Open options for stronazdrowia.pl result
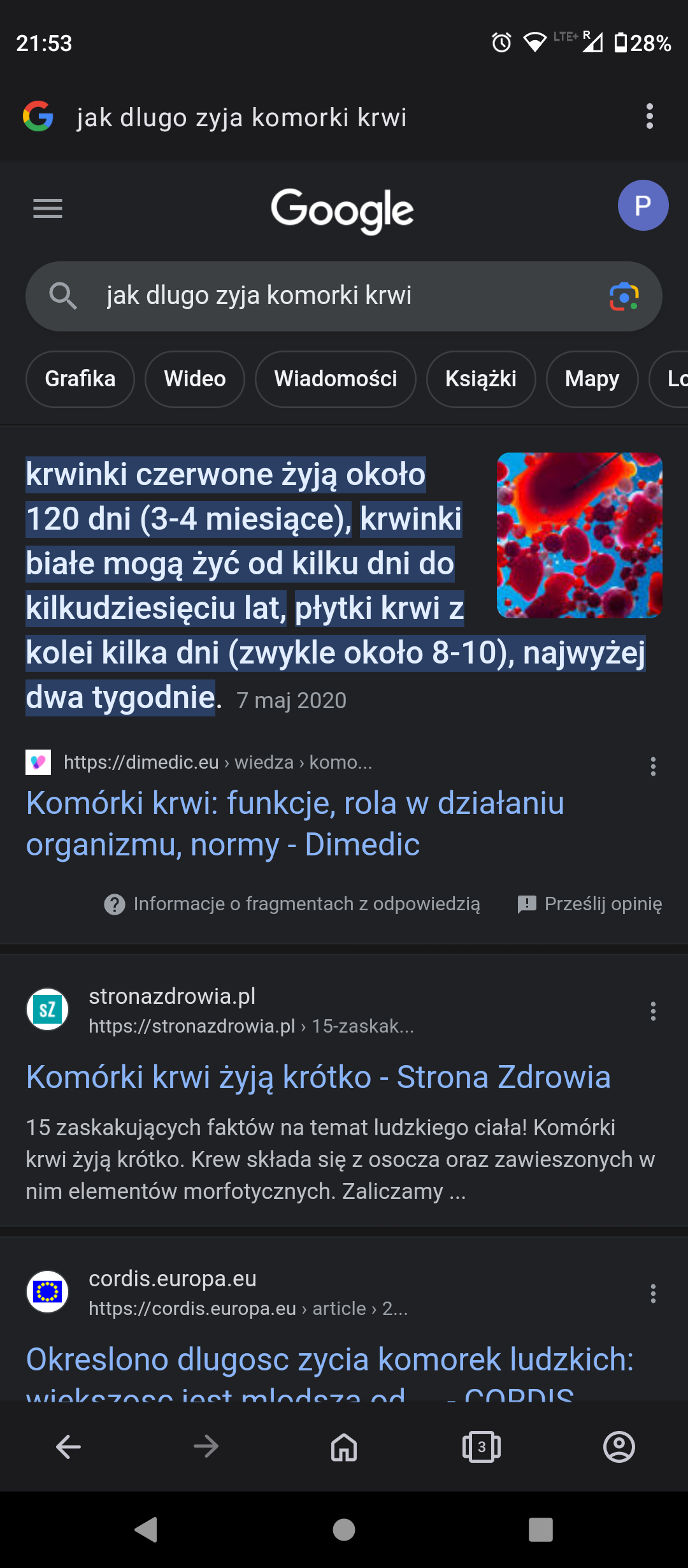 653,1011
